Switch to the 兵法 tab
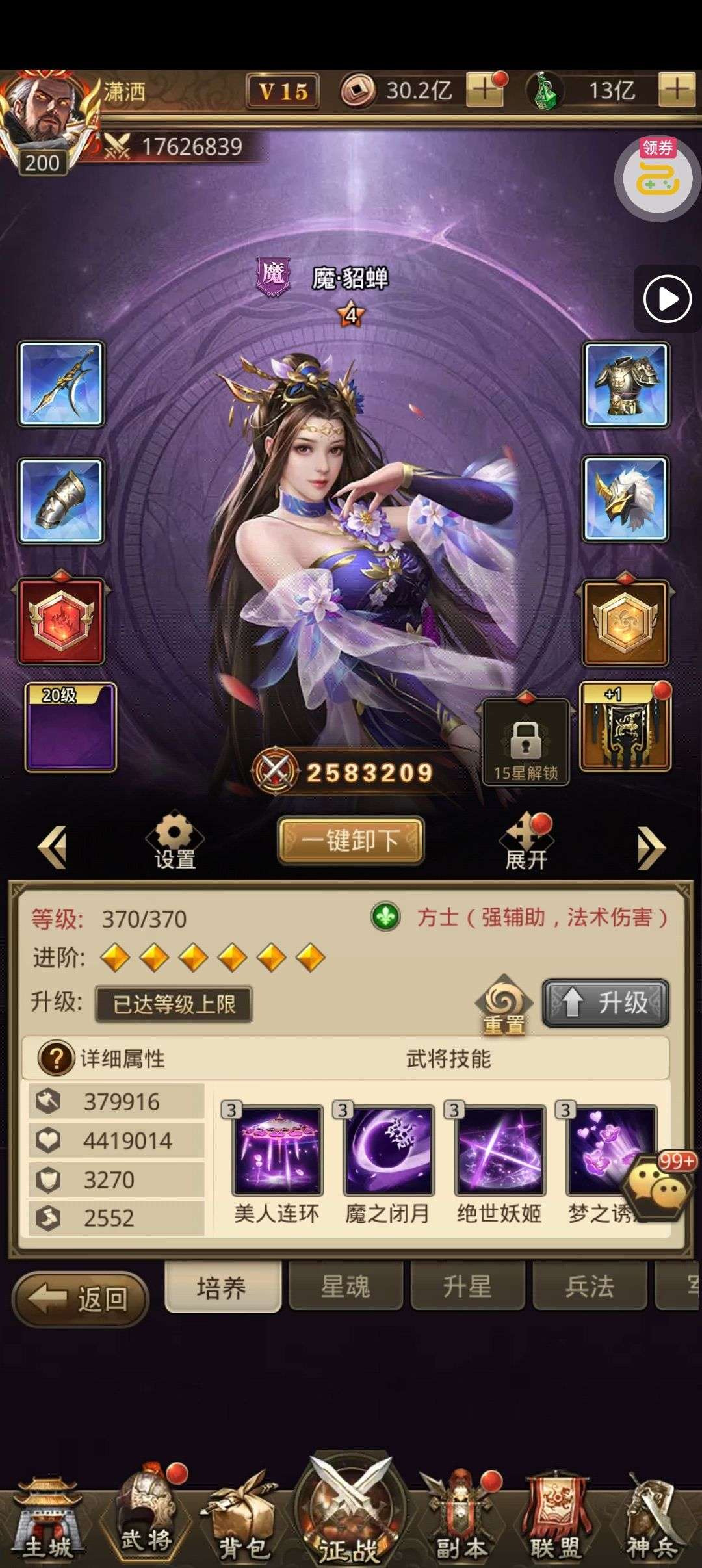Viewport: 702px width, 1568px height. [589, 1287]
